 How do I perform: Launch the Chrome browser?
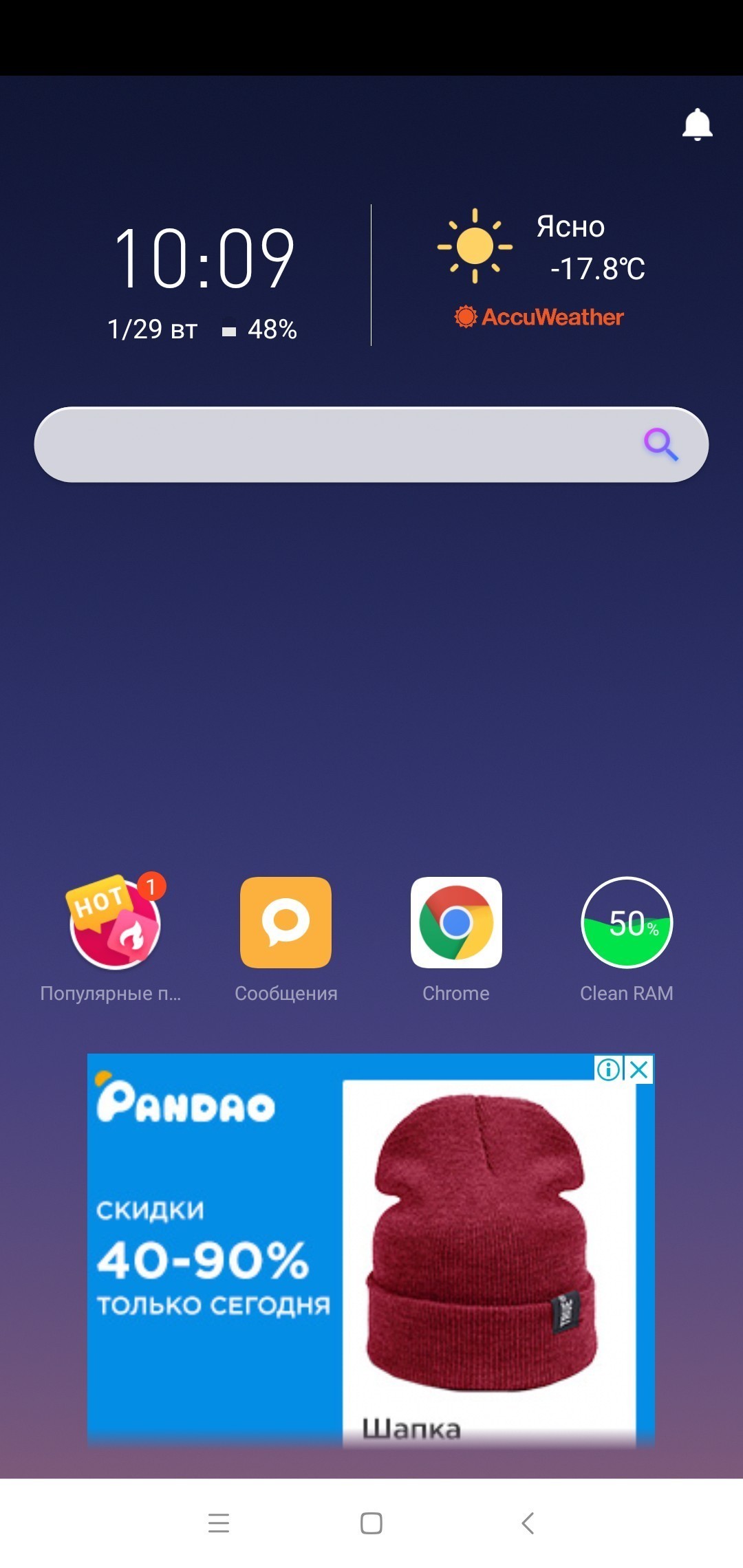tap(456, 923)
